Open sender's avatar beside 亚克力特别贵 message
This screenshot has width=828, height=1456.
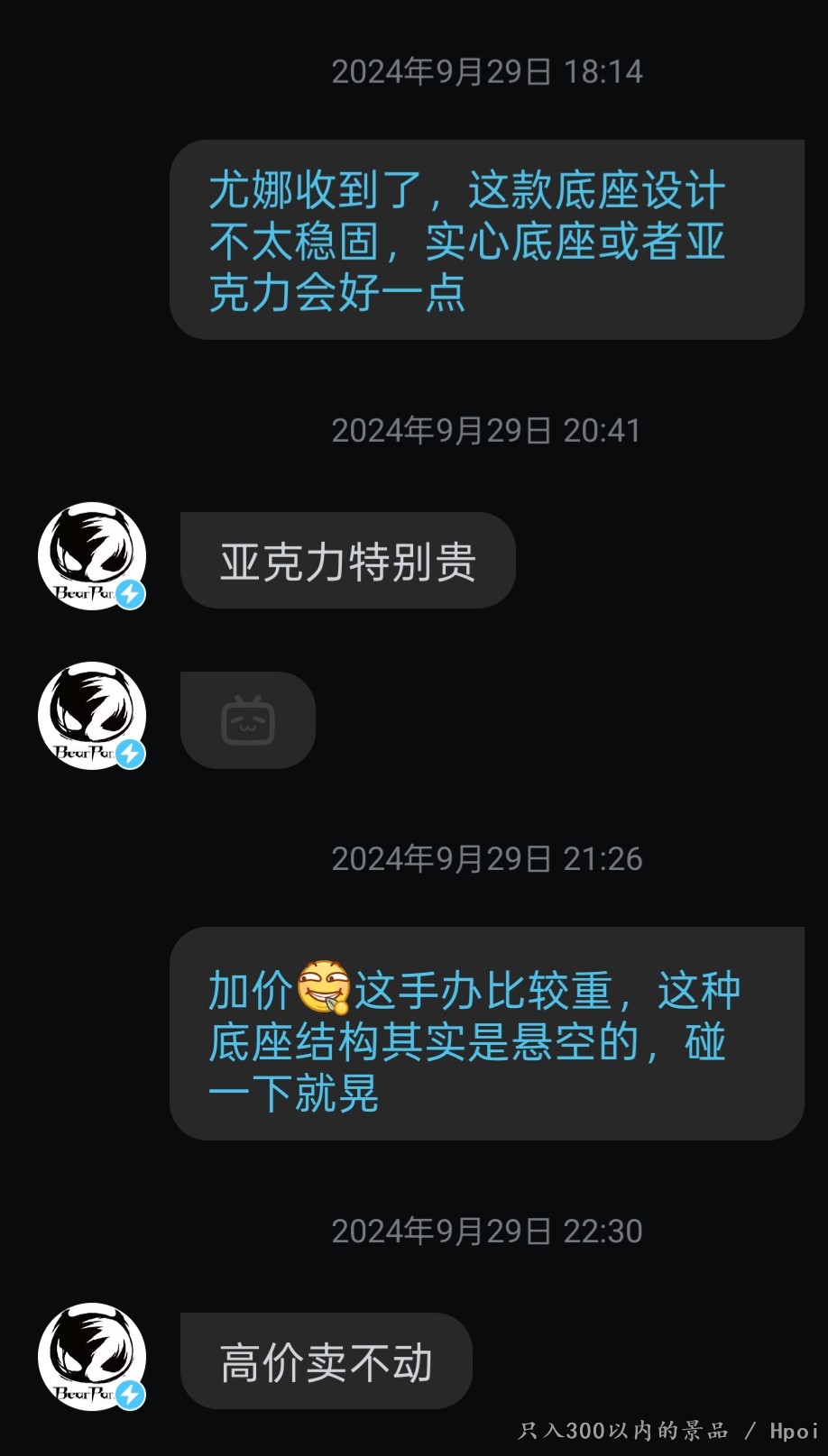coord(92,556)
